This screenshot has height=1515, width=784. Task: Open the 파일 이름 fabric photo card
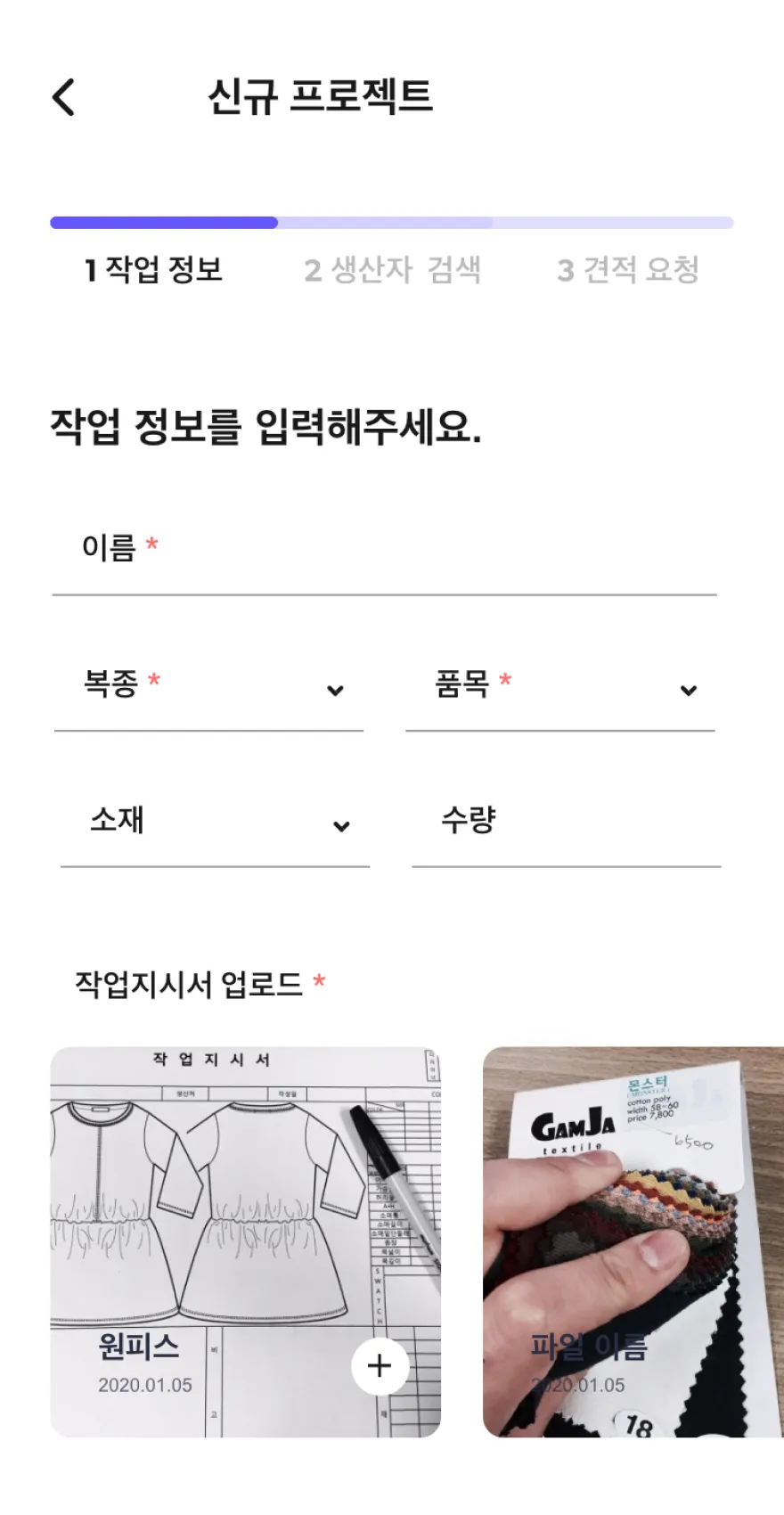click(633, 1241)
